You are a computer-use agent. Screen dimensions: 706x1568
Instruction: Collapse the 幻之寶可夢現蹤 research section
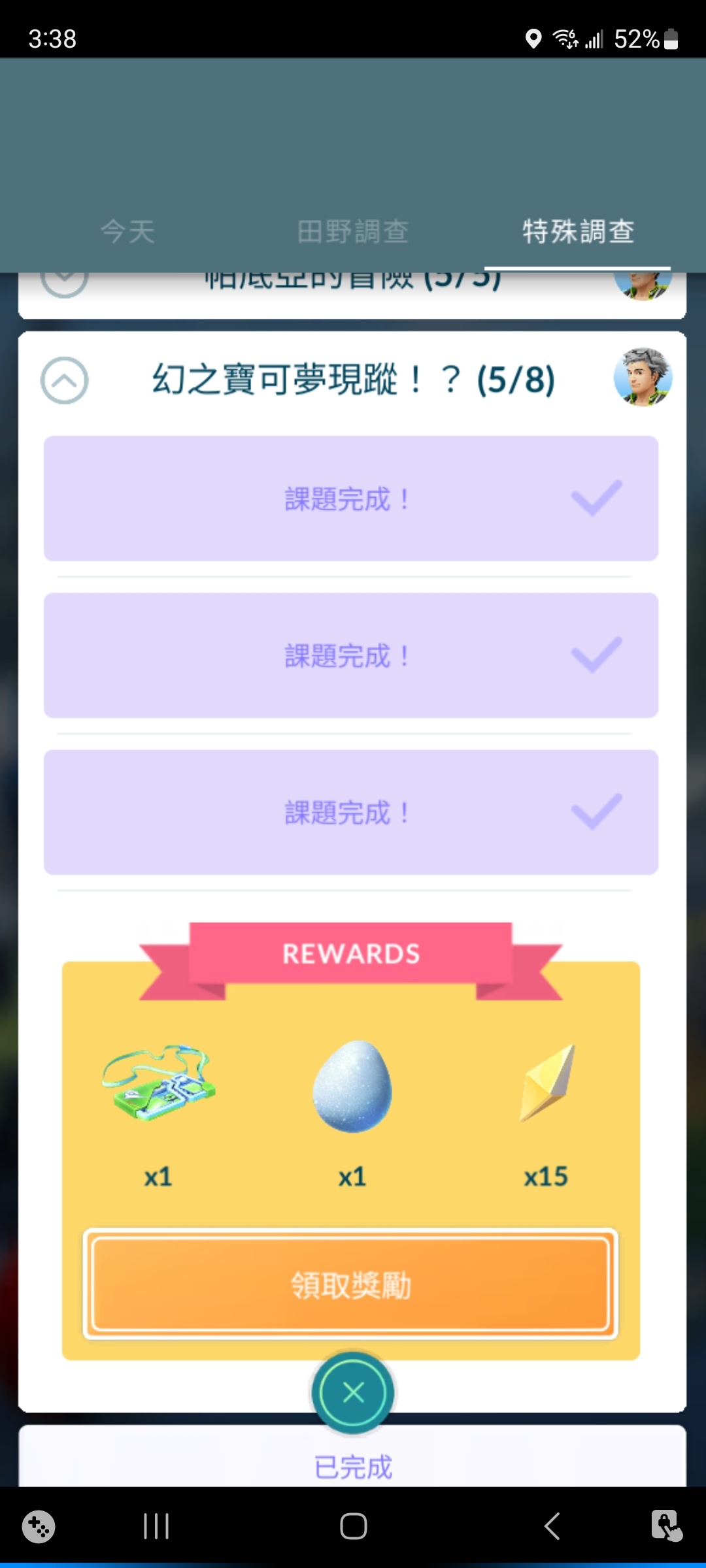point(64,380)
